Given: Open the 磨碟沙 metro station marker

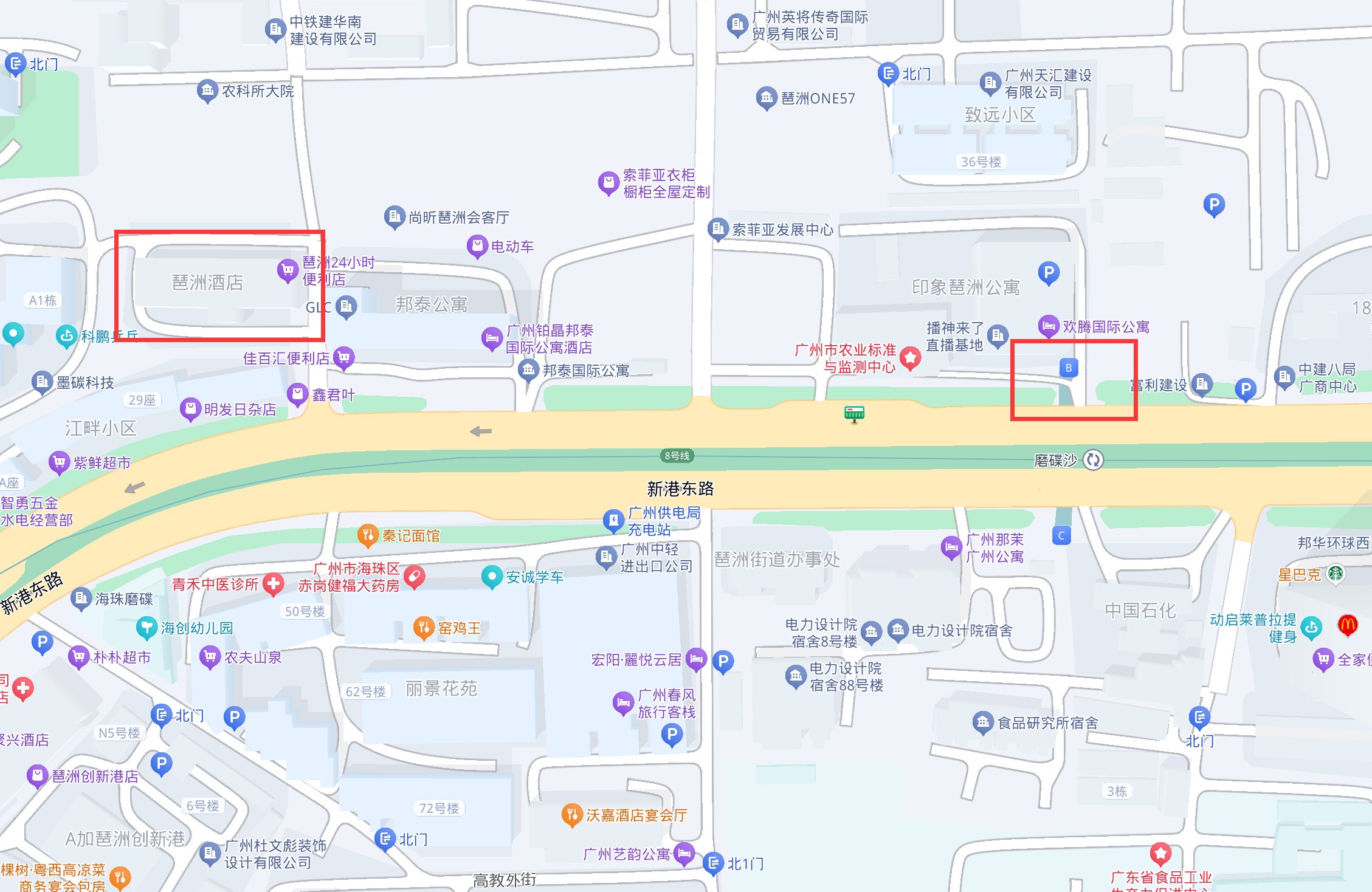Looking at the screenshot, I should pyautogui.click(x=1092, y=460).
